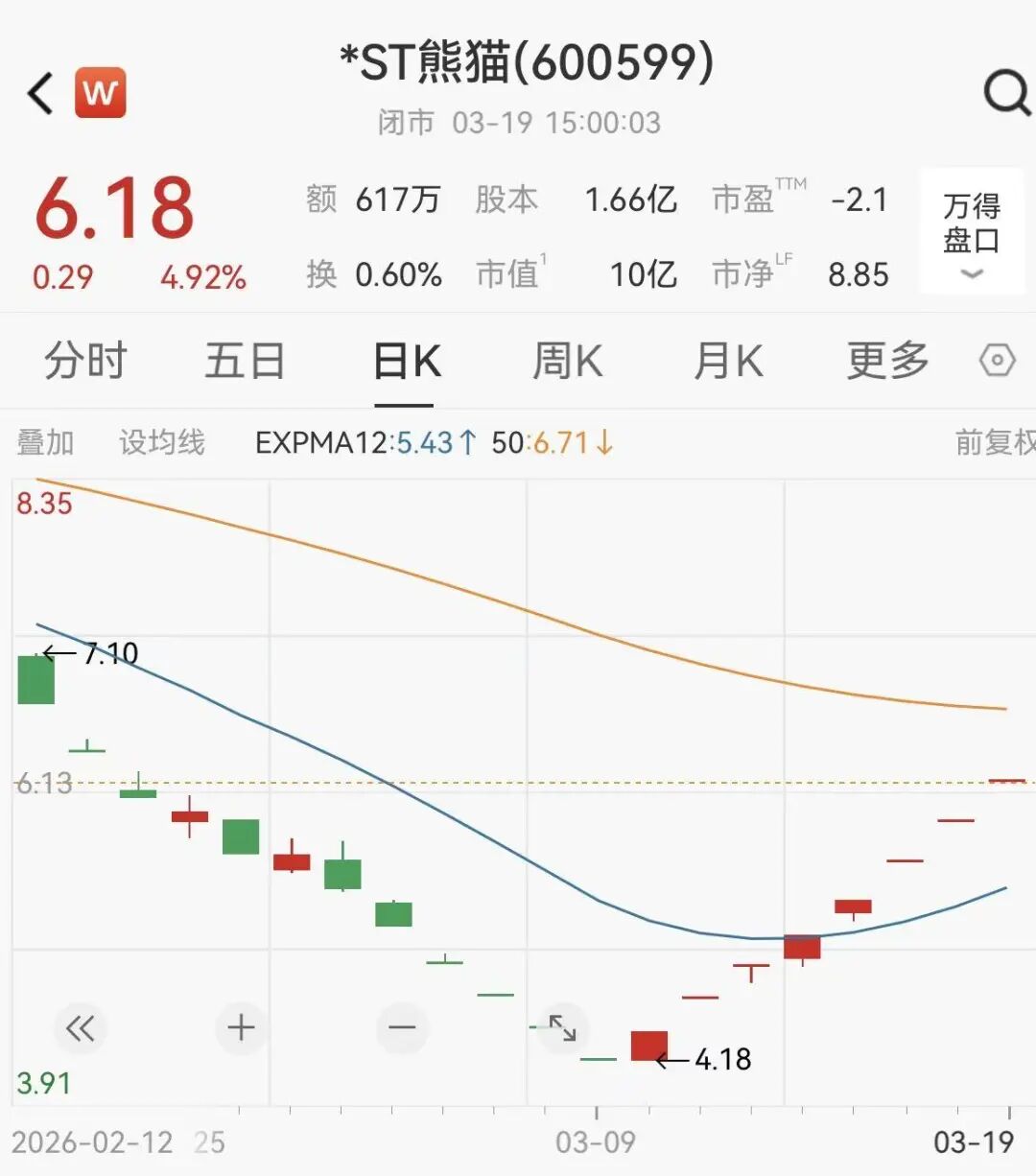Switch to the 分时 chart tab

point(85,362)
